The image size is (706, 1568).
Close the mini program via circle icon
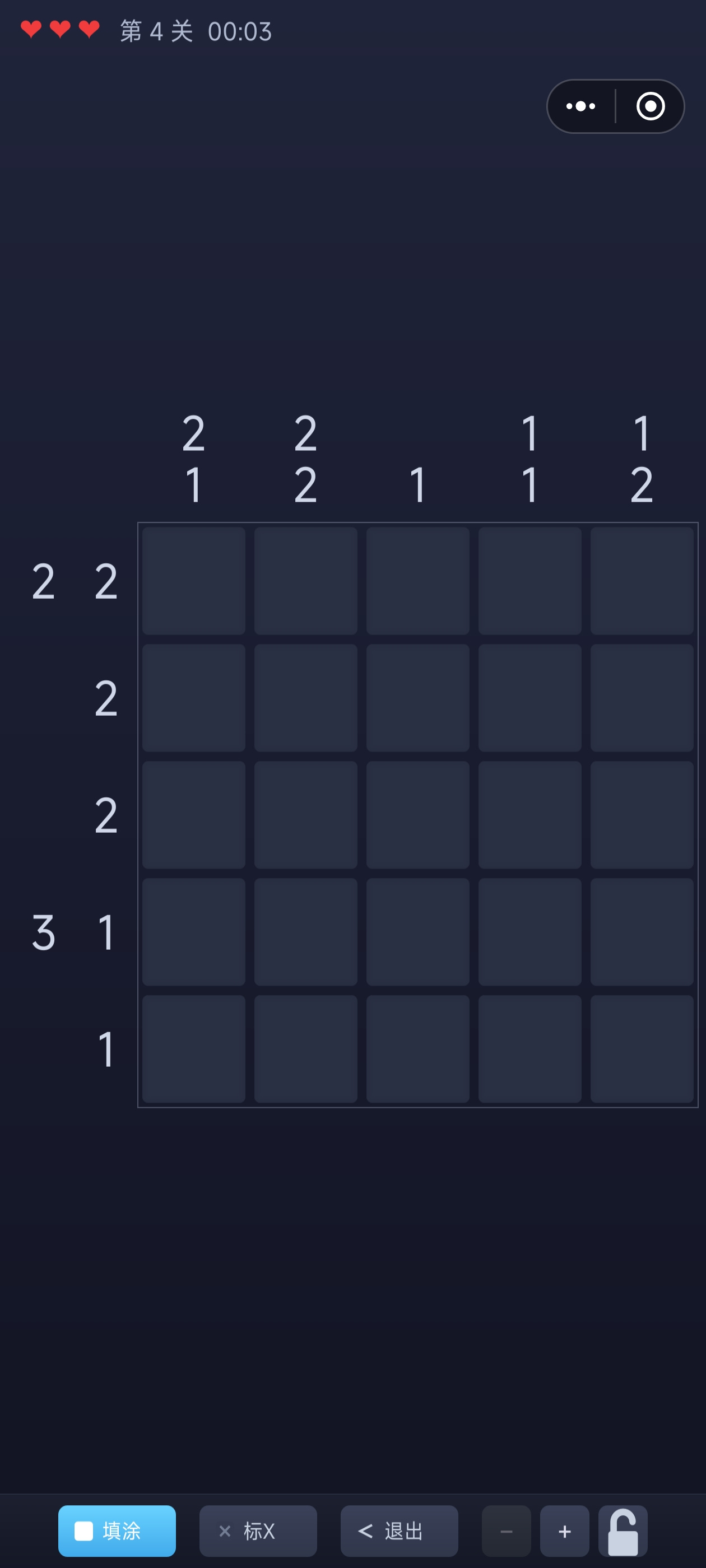pos(650,106)
